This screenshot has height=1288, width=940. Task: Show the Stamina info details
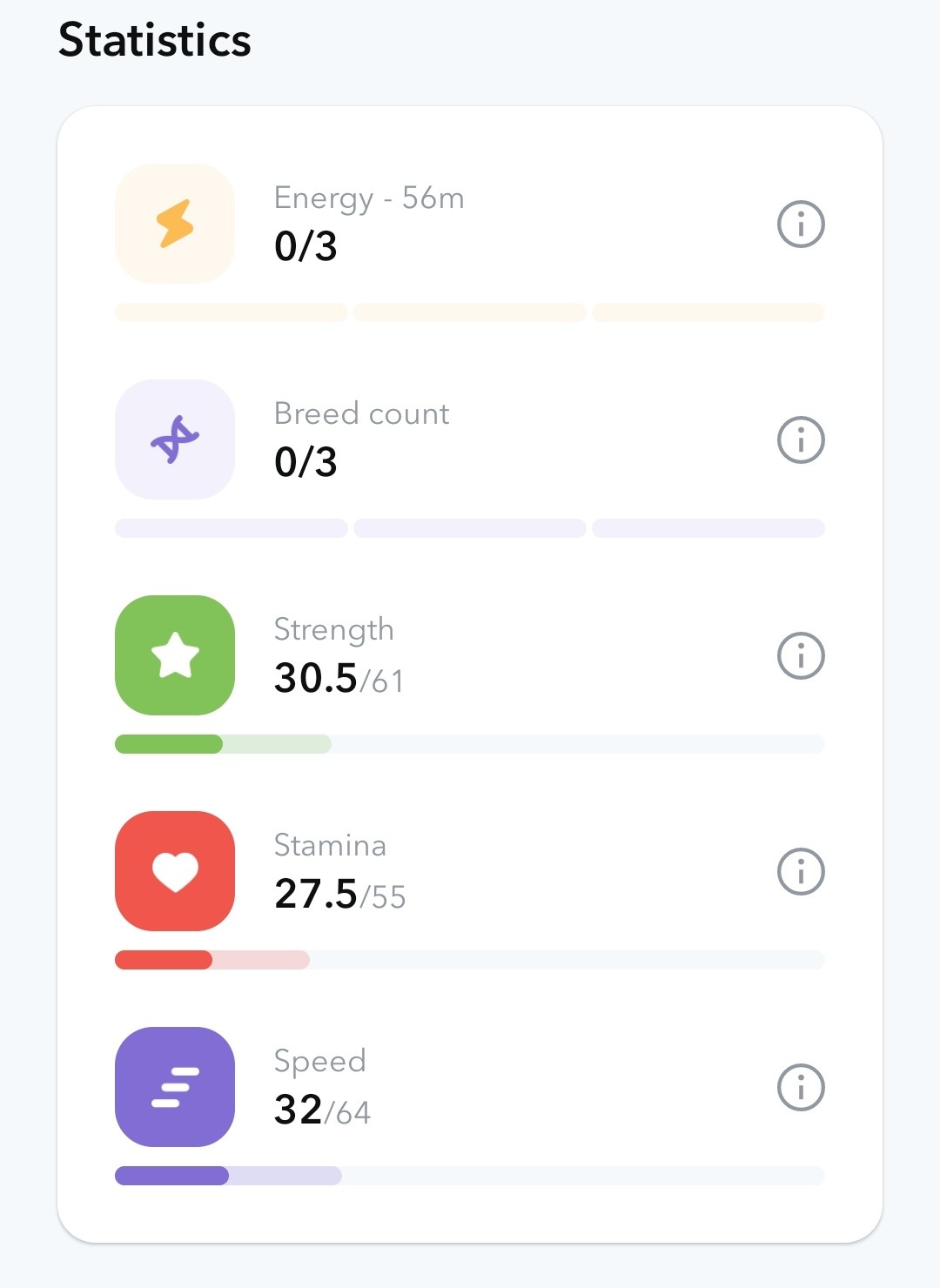click(801, 871)
